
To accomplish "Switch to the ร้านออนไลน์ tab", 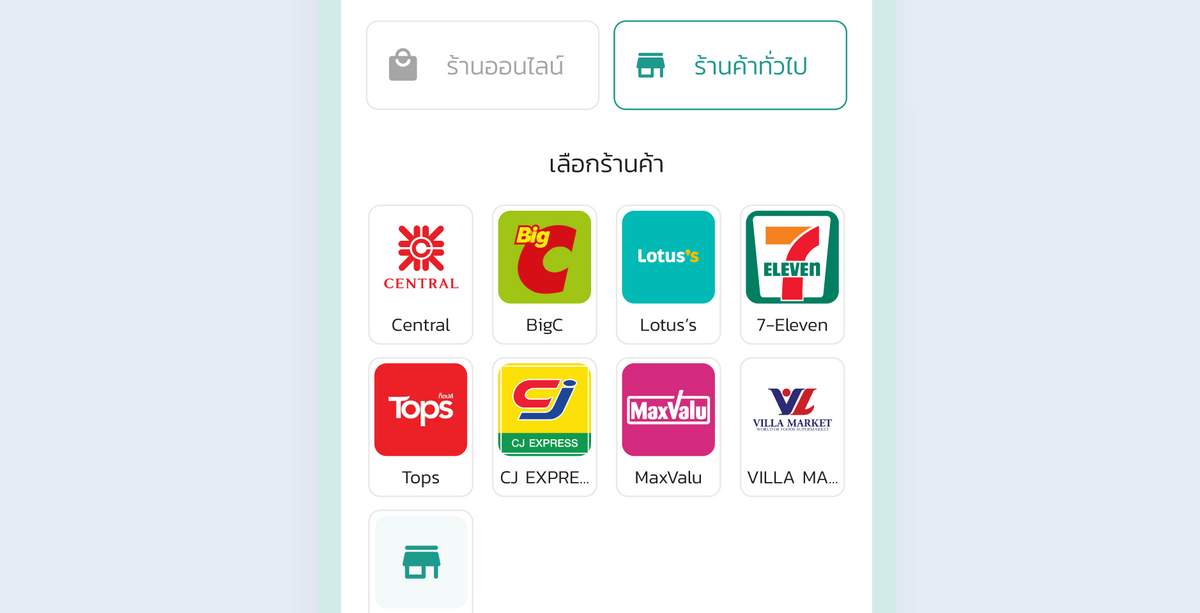I will (x=482, y=66).
